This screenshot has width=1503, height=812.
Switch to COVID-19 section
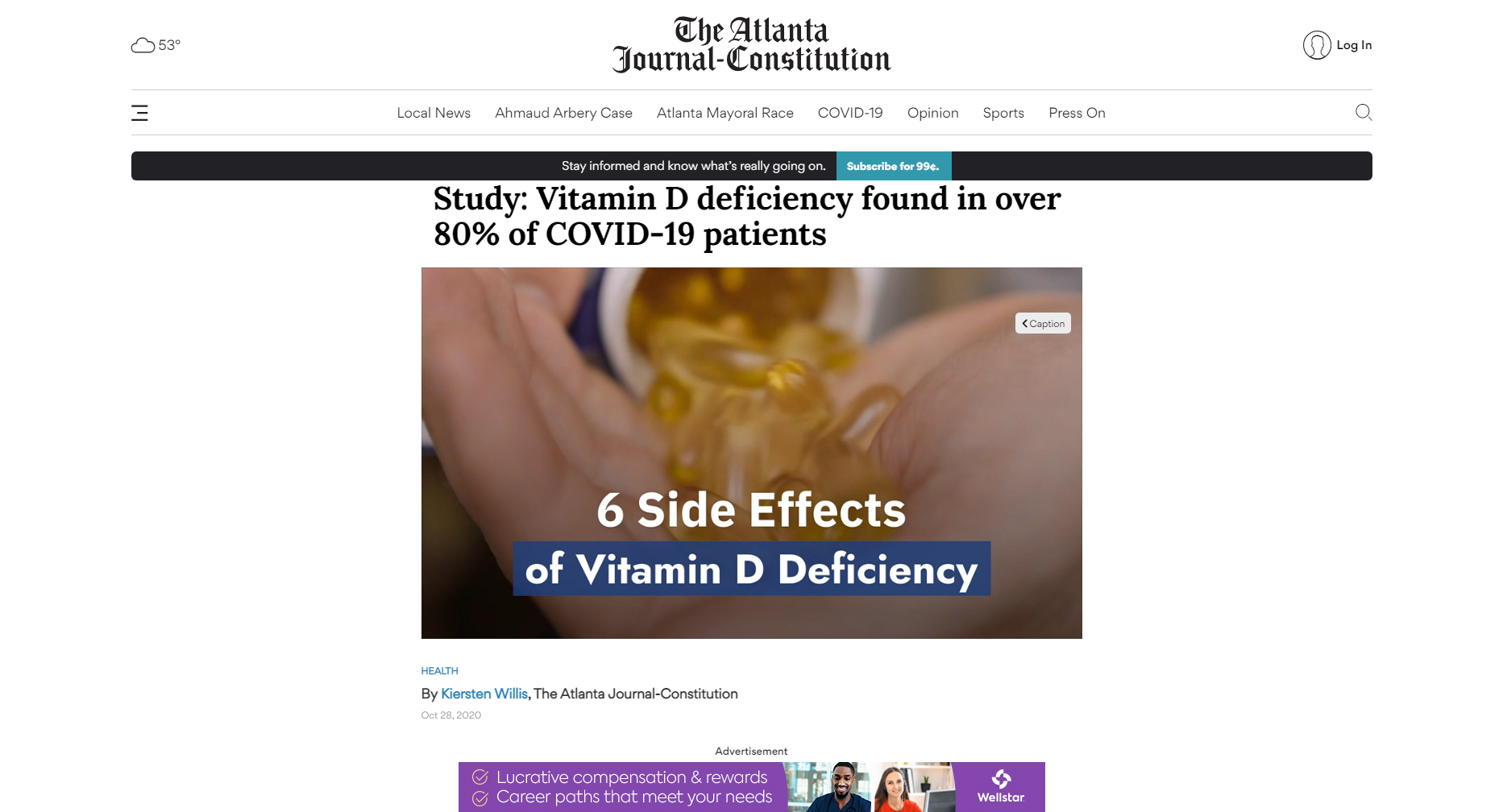pyautogui.click(x=850, y=113)
